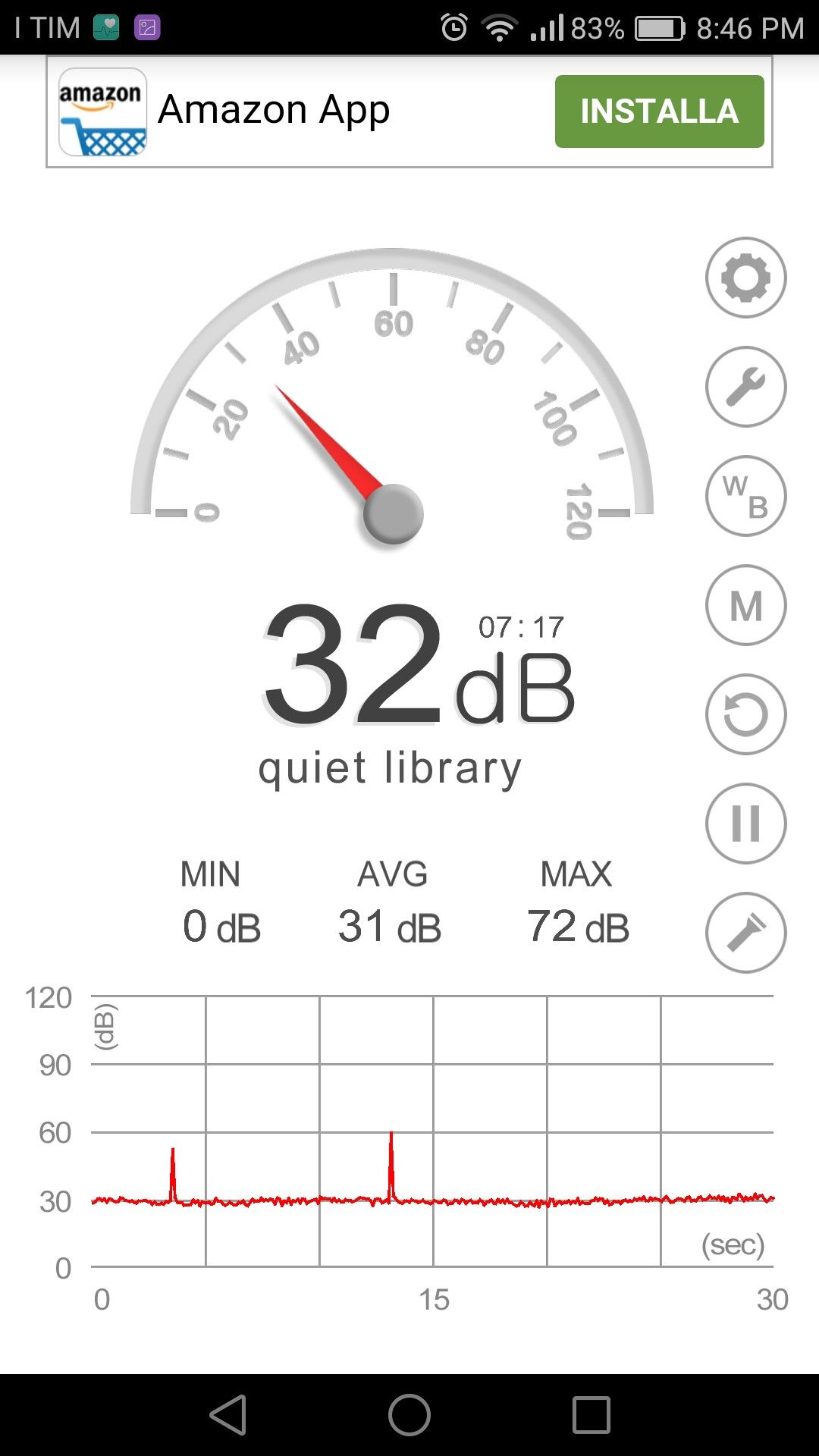Go back using the system back button

(228, 1415)
